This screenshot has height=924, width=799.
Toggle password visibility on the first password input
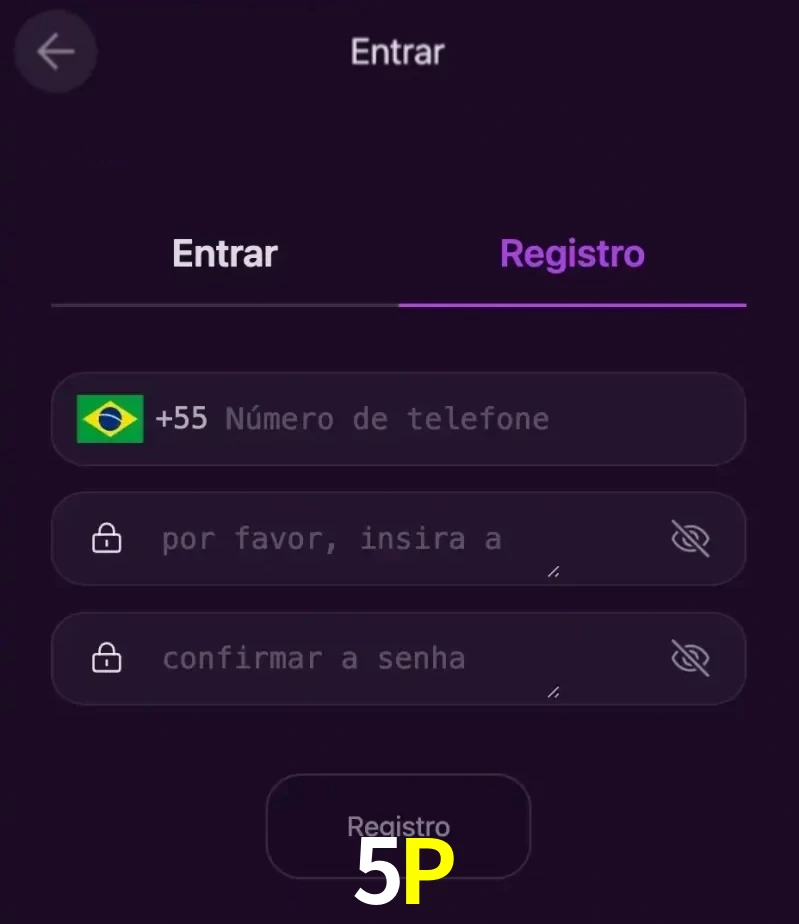(x=691, y=538)
